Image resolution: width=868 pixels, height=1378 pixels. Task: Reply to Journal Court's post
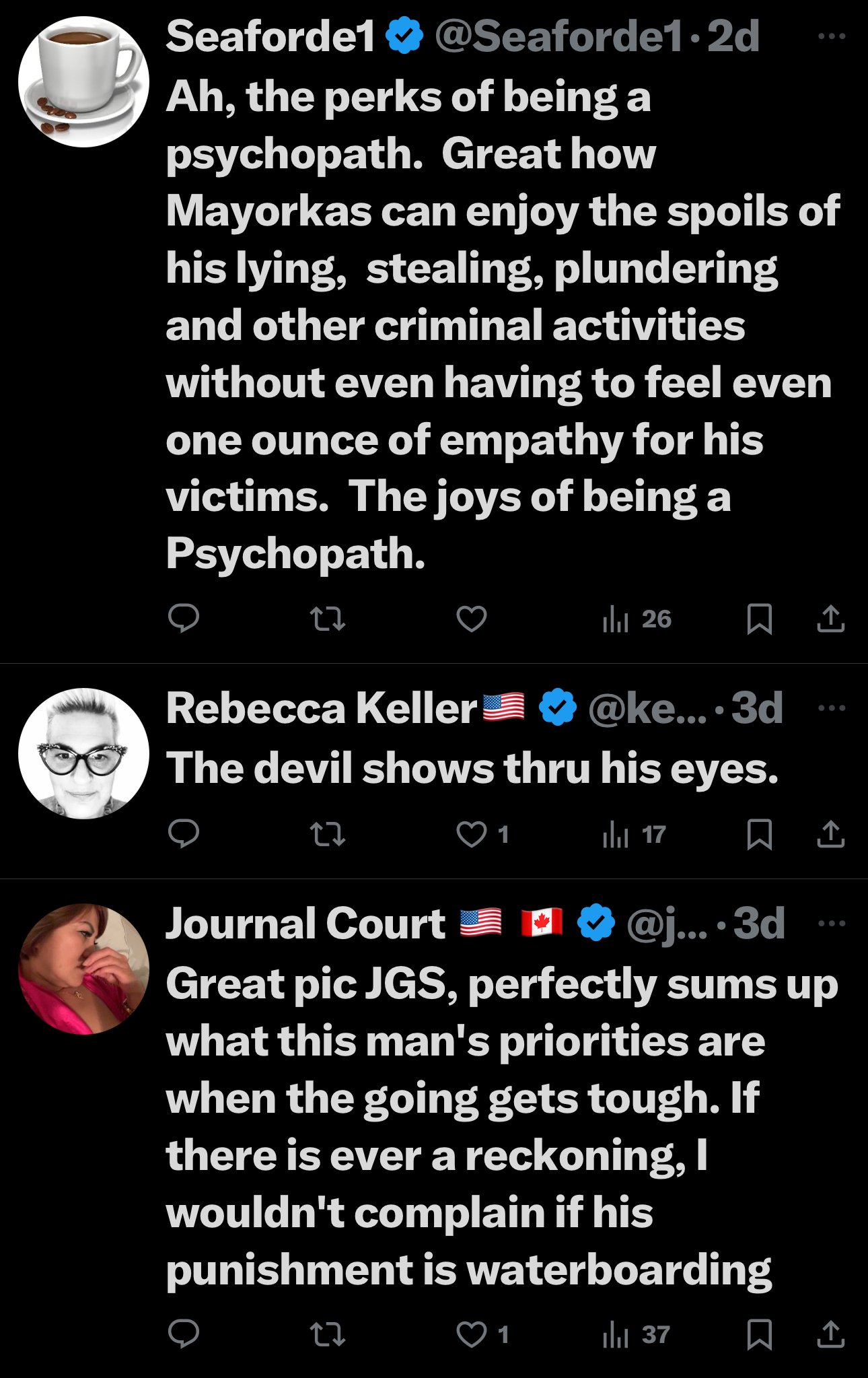(x=183, y=1334)
